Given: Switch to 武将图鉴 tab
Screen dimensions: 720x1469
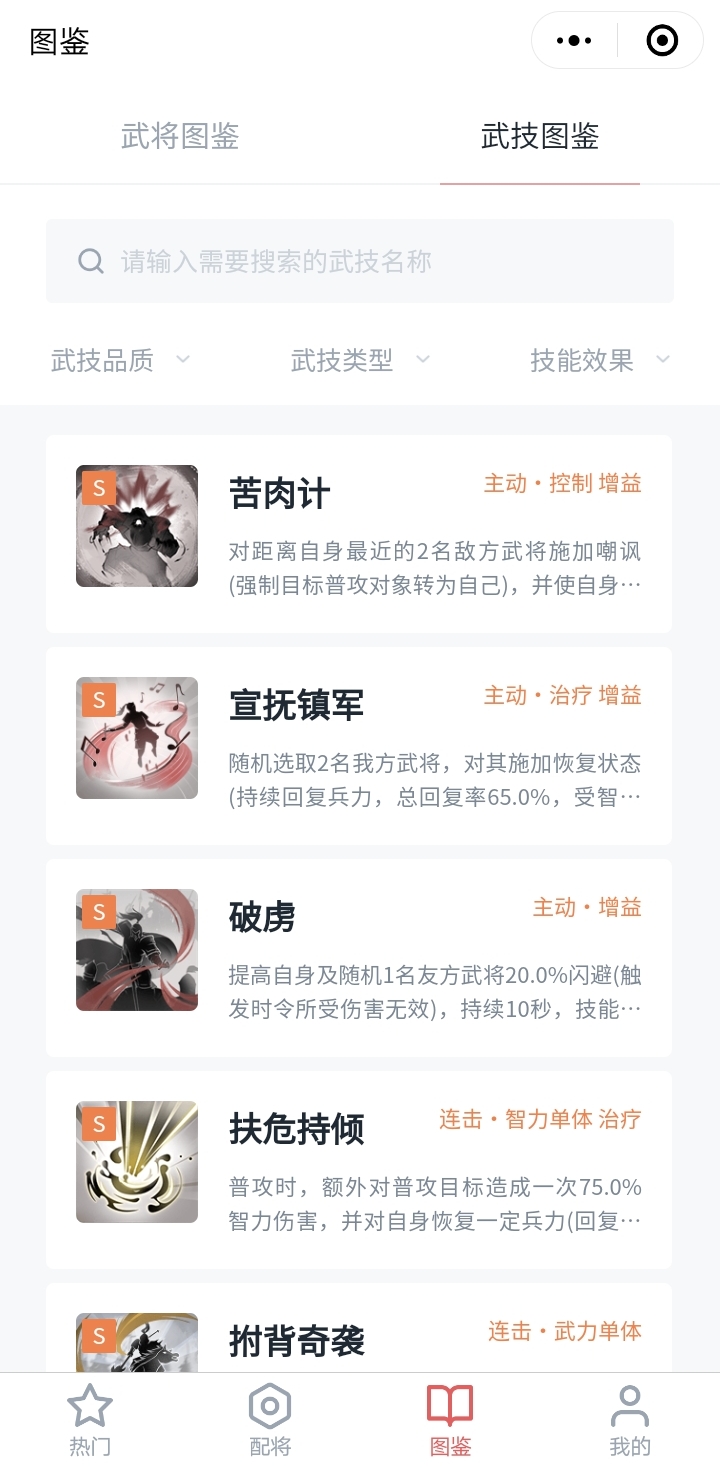Looking at the screenshot, I should coord(180,137).
